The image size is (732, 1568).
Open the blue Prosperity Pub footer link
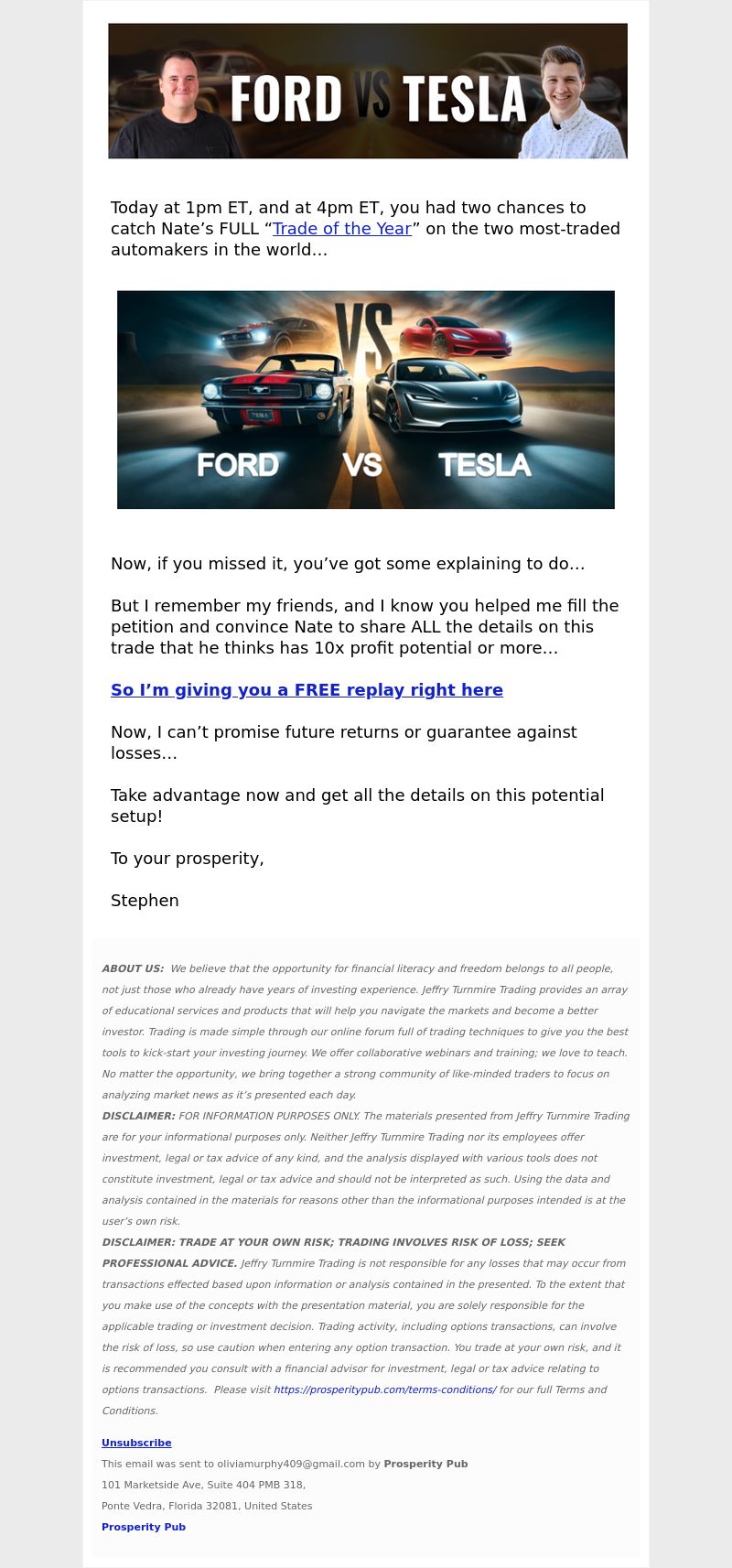(x=144, y=1527)
